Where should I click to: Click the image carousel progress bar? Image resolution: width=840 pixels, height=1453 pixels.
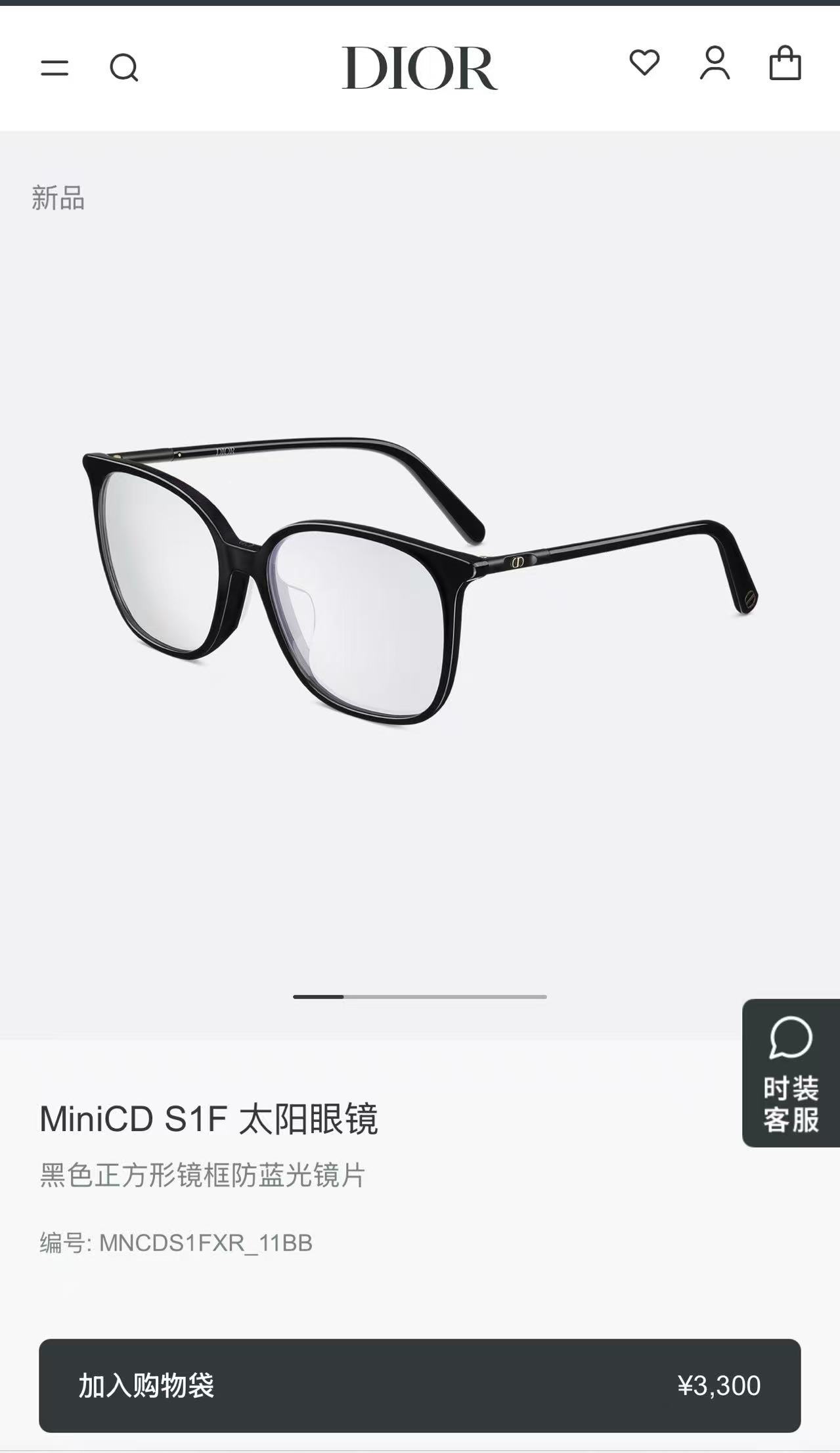point(419,996)
